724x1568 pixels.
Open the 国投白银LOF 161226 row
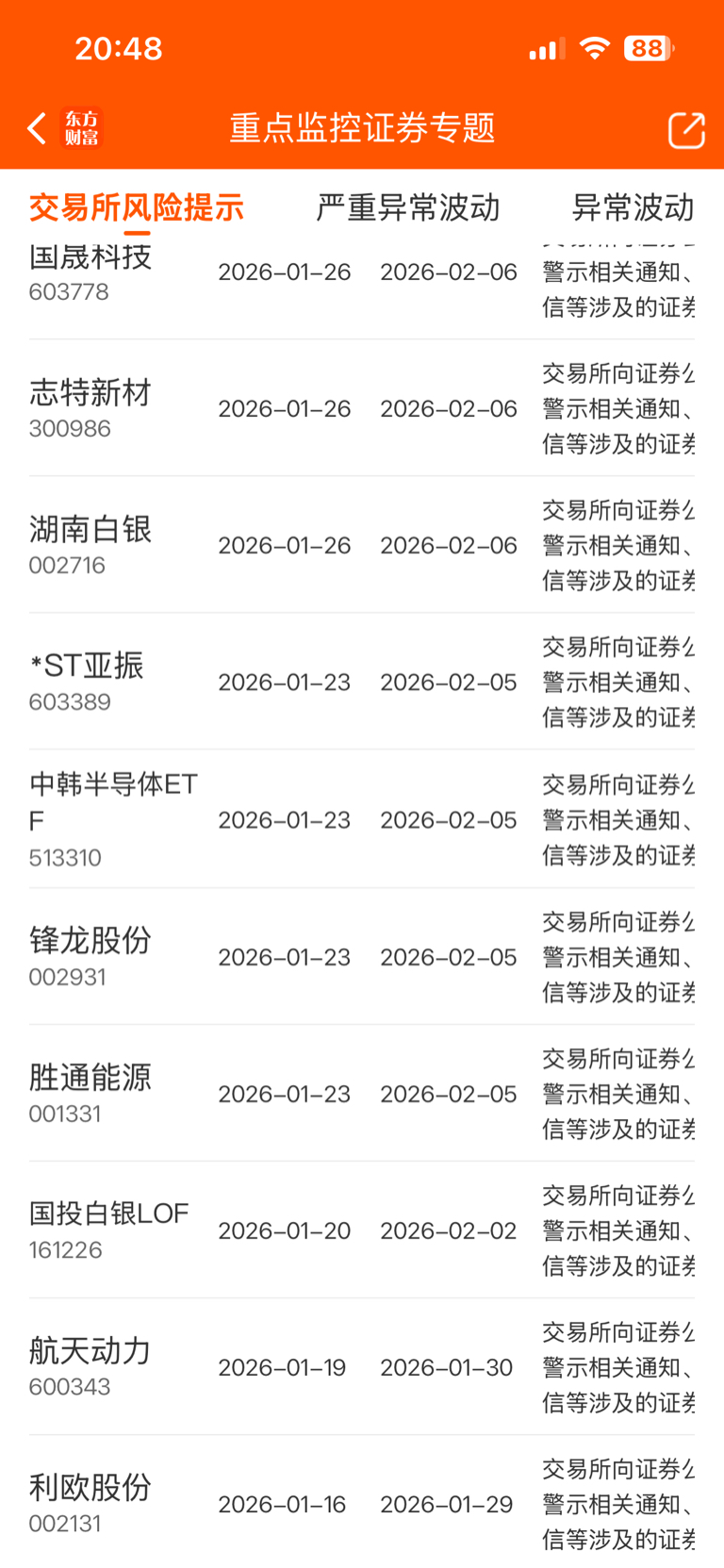362,1230
